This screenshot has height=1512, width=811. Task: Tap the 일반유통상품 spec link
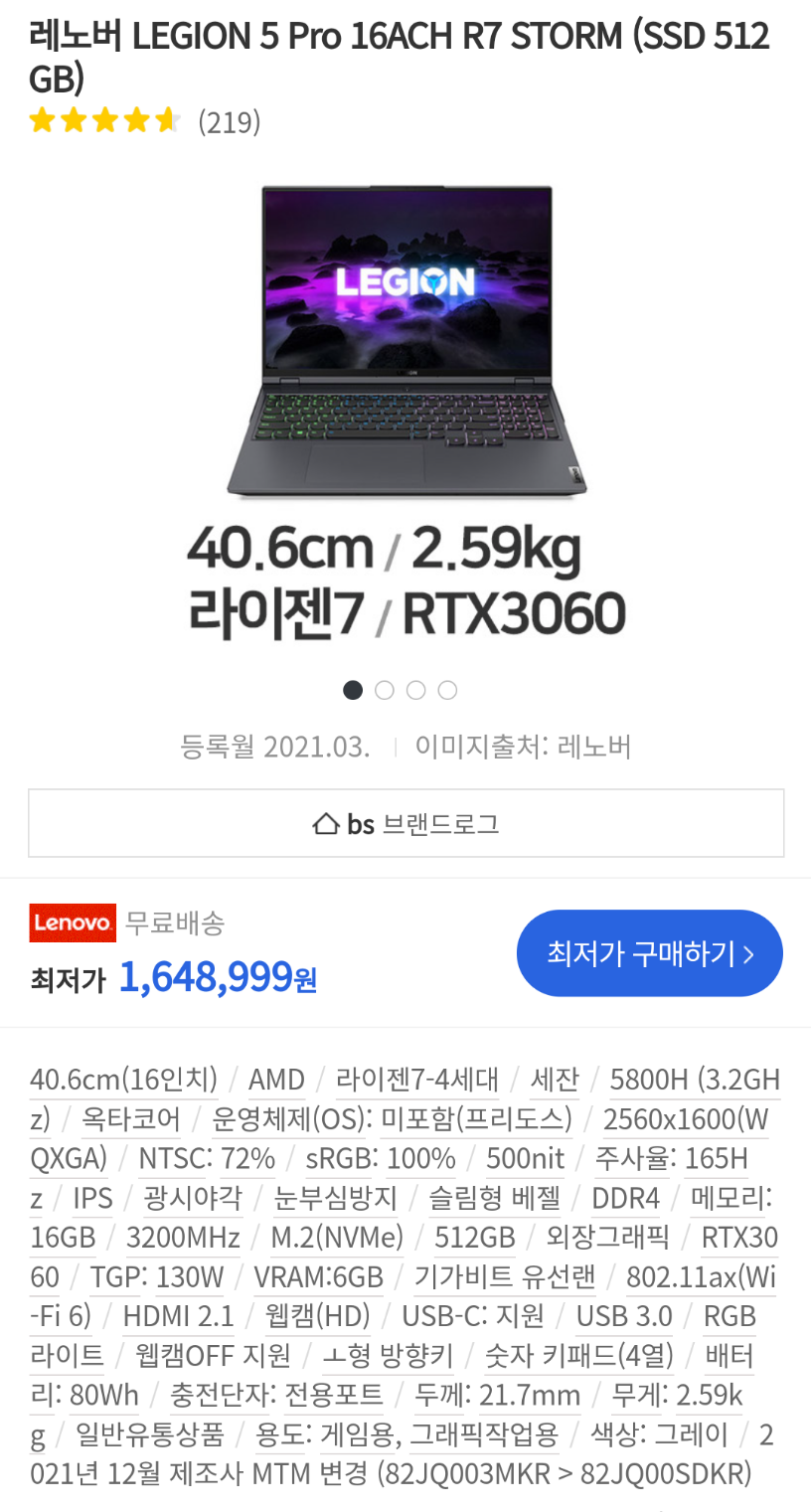[x=150, y=1435]
